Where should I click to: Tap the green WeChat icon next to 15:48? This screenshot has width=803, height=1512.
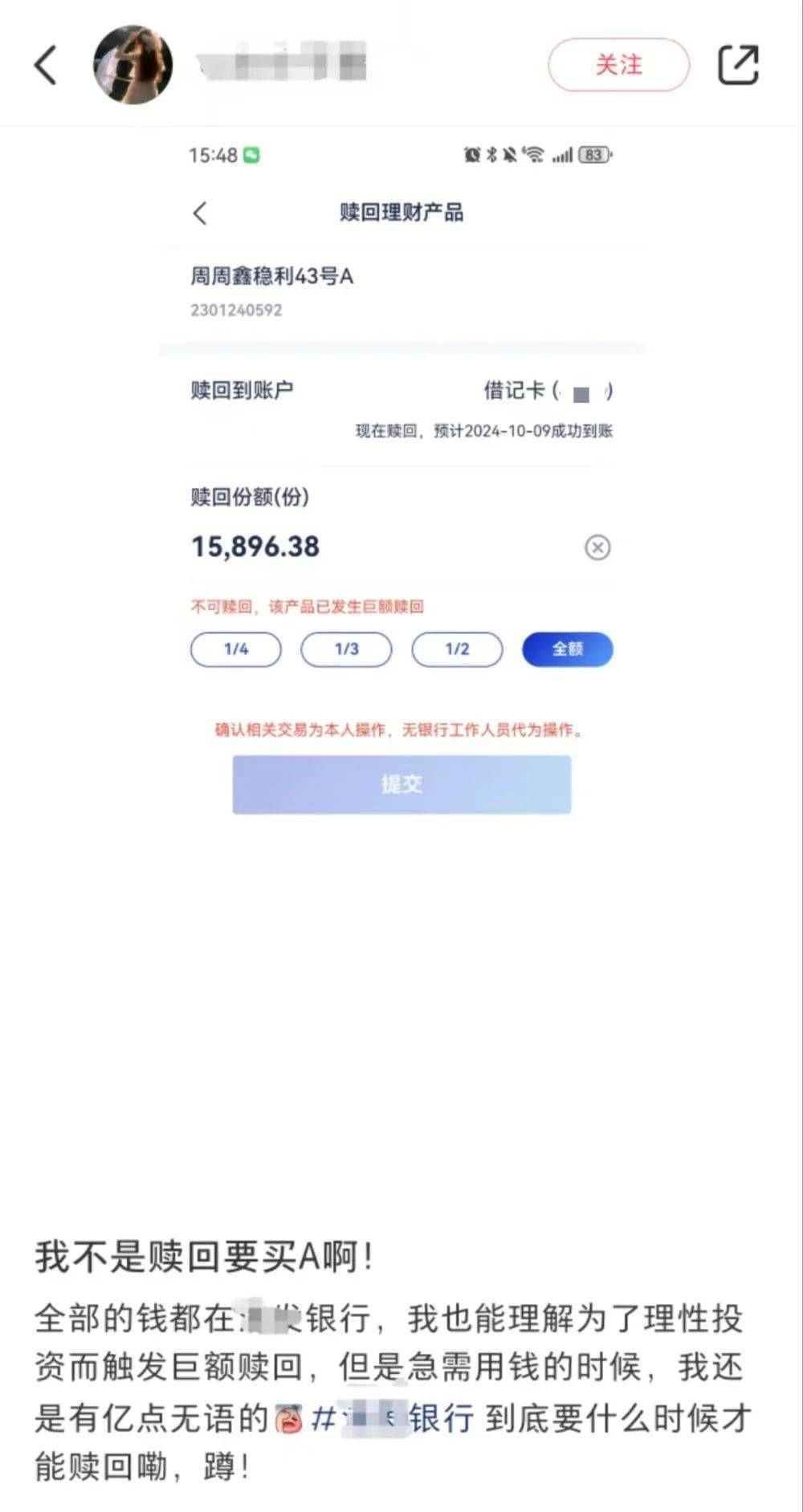[x=251, y=154]
